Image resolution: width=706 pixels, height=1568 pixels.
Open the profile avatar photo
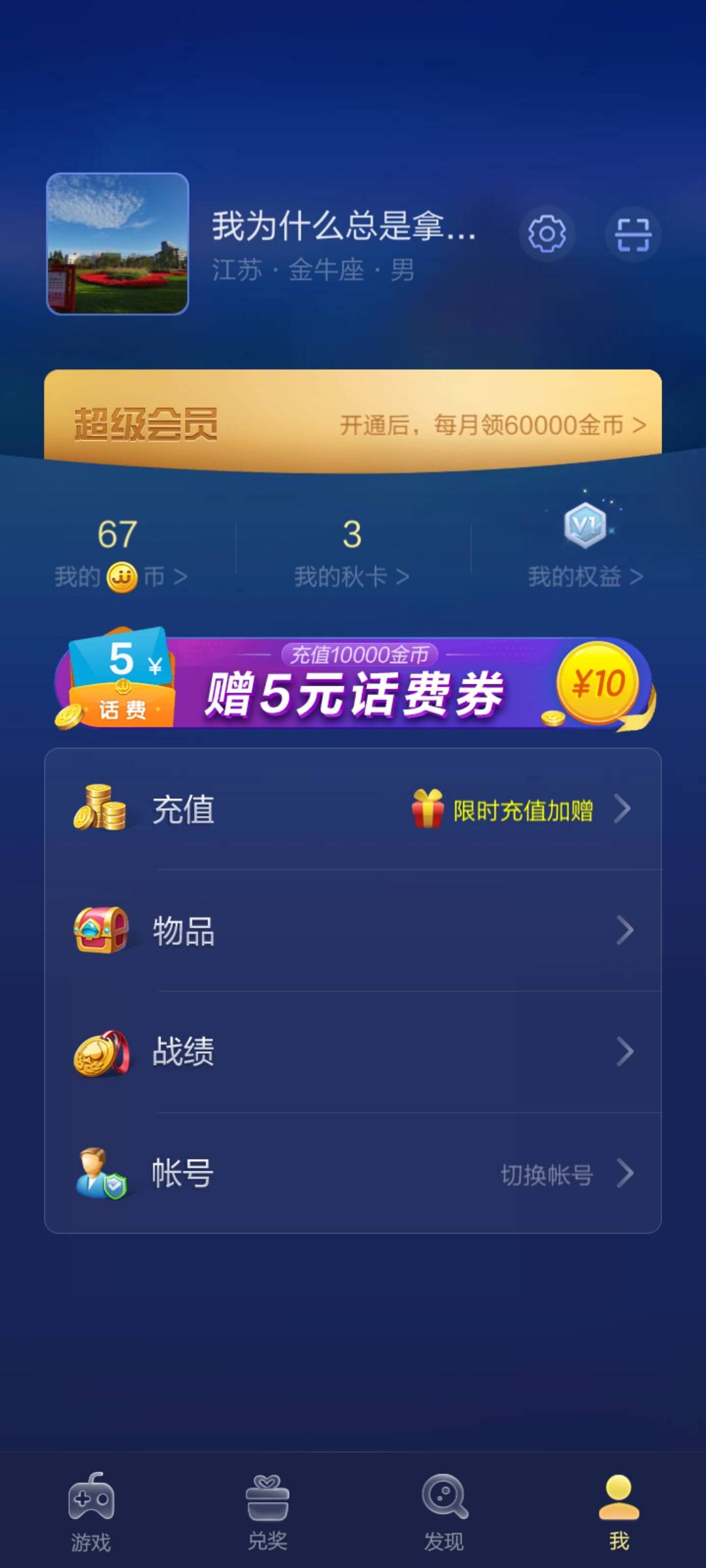[x=118, y=243]
